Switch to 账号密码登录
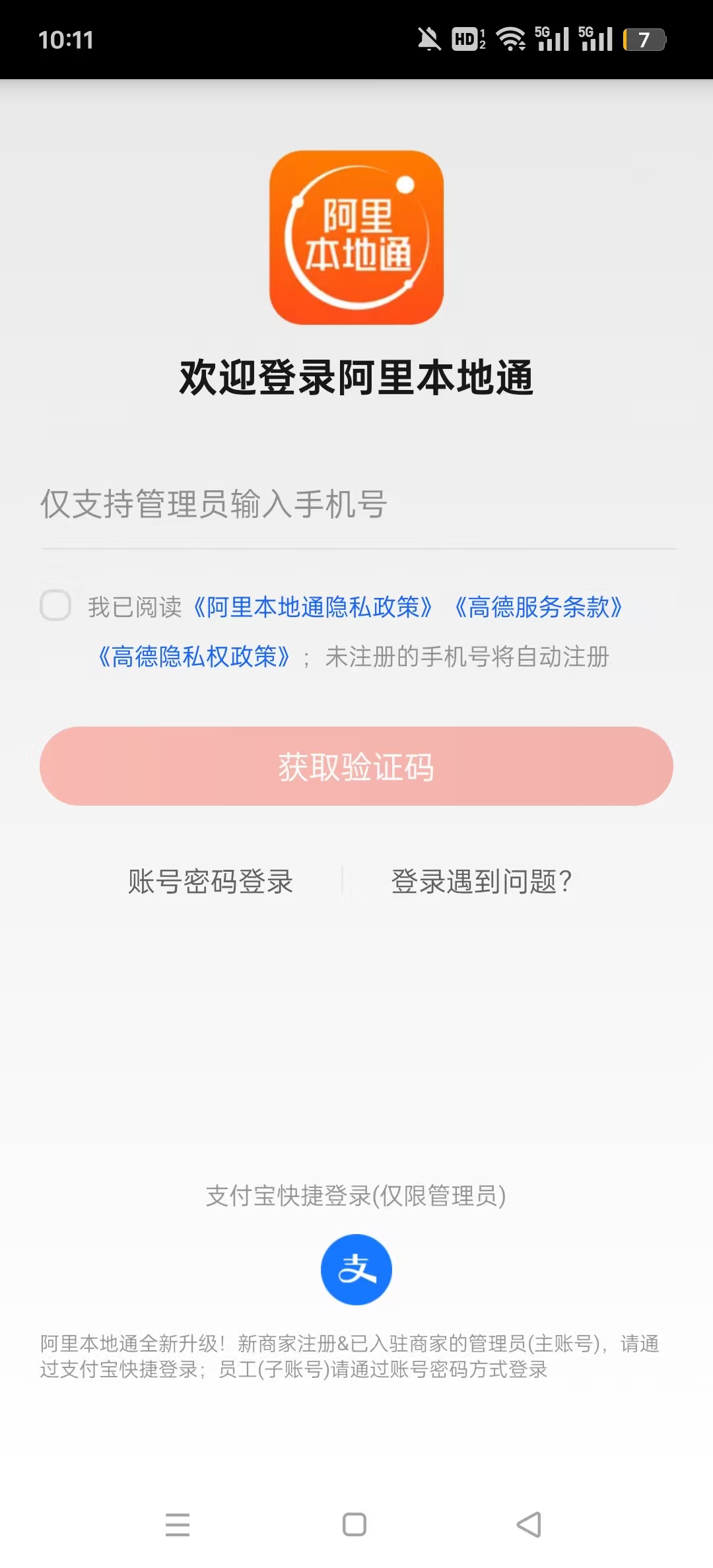The height and width of the screenshot is (1568, 713). click(x=210, y=882)
